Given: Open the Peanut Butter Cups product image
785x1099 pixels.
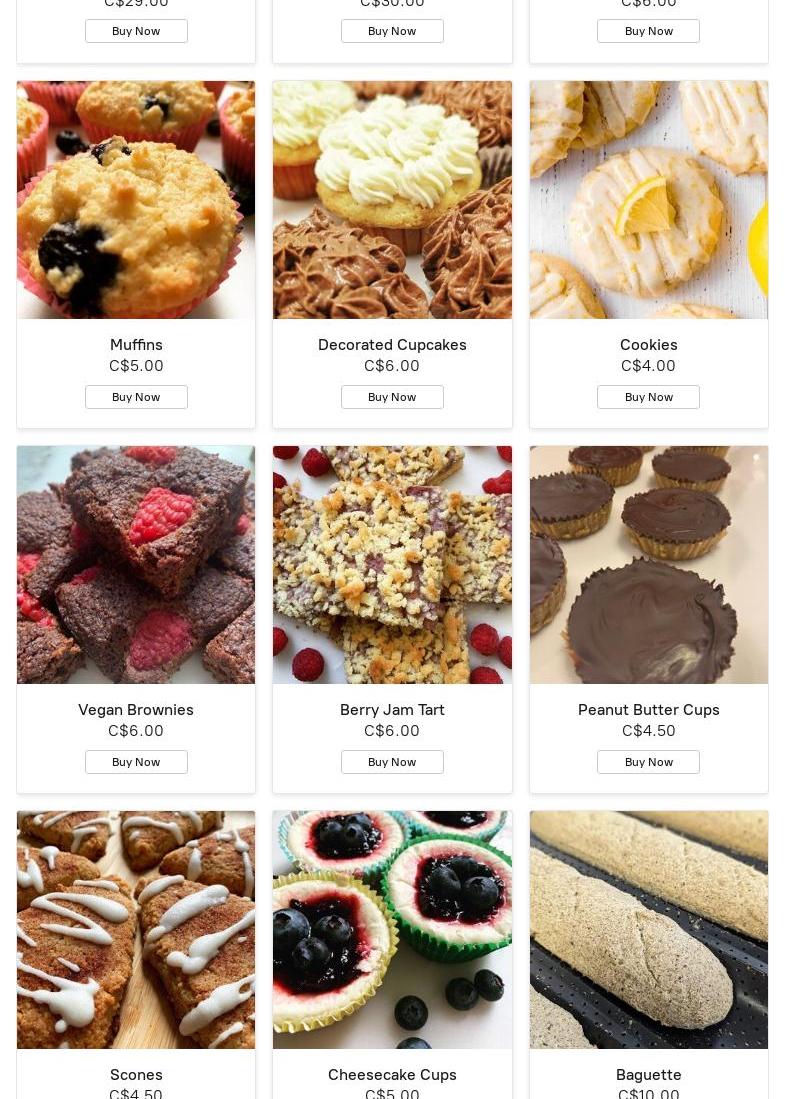Looking at the screenshot, I should point(648,565).
